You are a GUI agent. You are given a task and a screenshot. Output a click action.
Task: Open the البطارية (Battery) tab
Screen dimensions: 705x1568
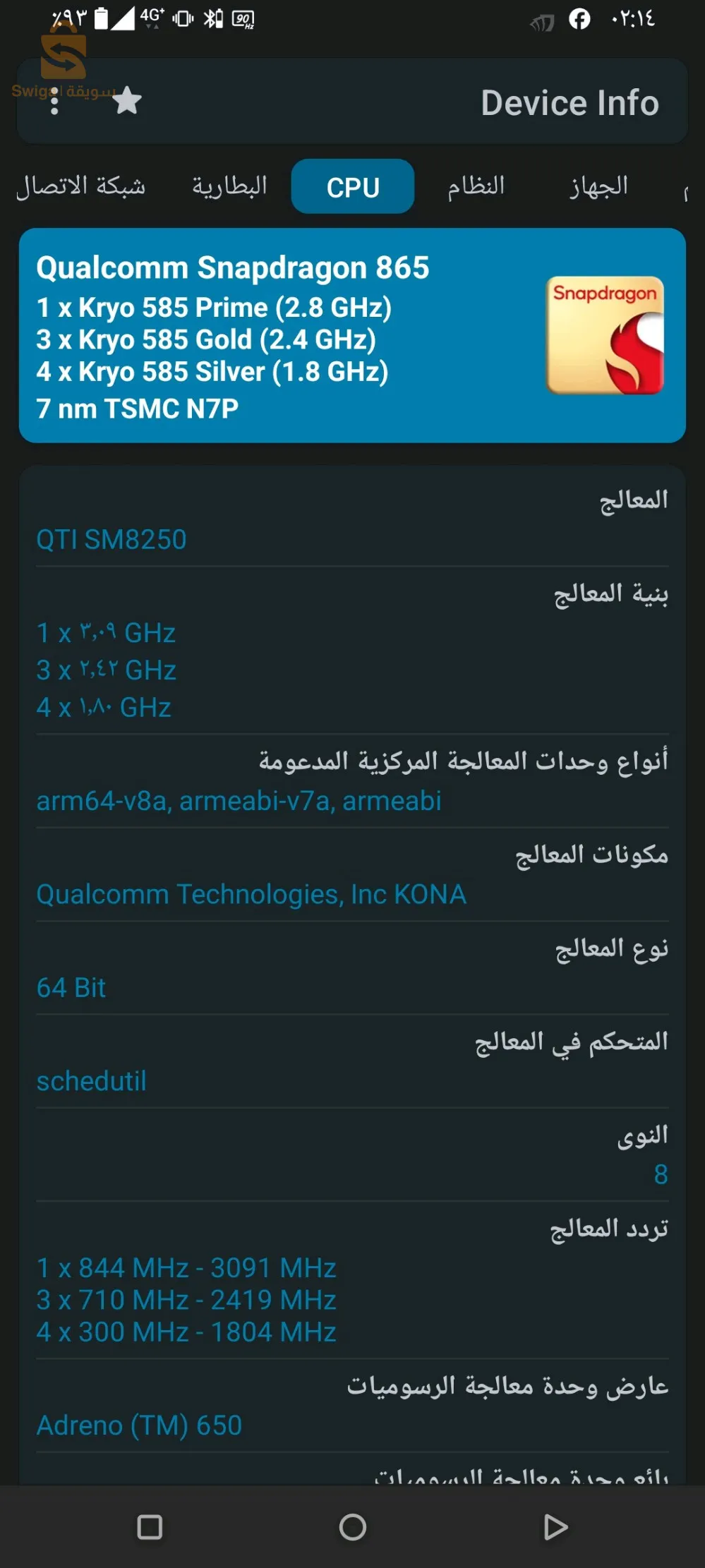229,186
